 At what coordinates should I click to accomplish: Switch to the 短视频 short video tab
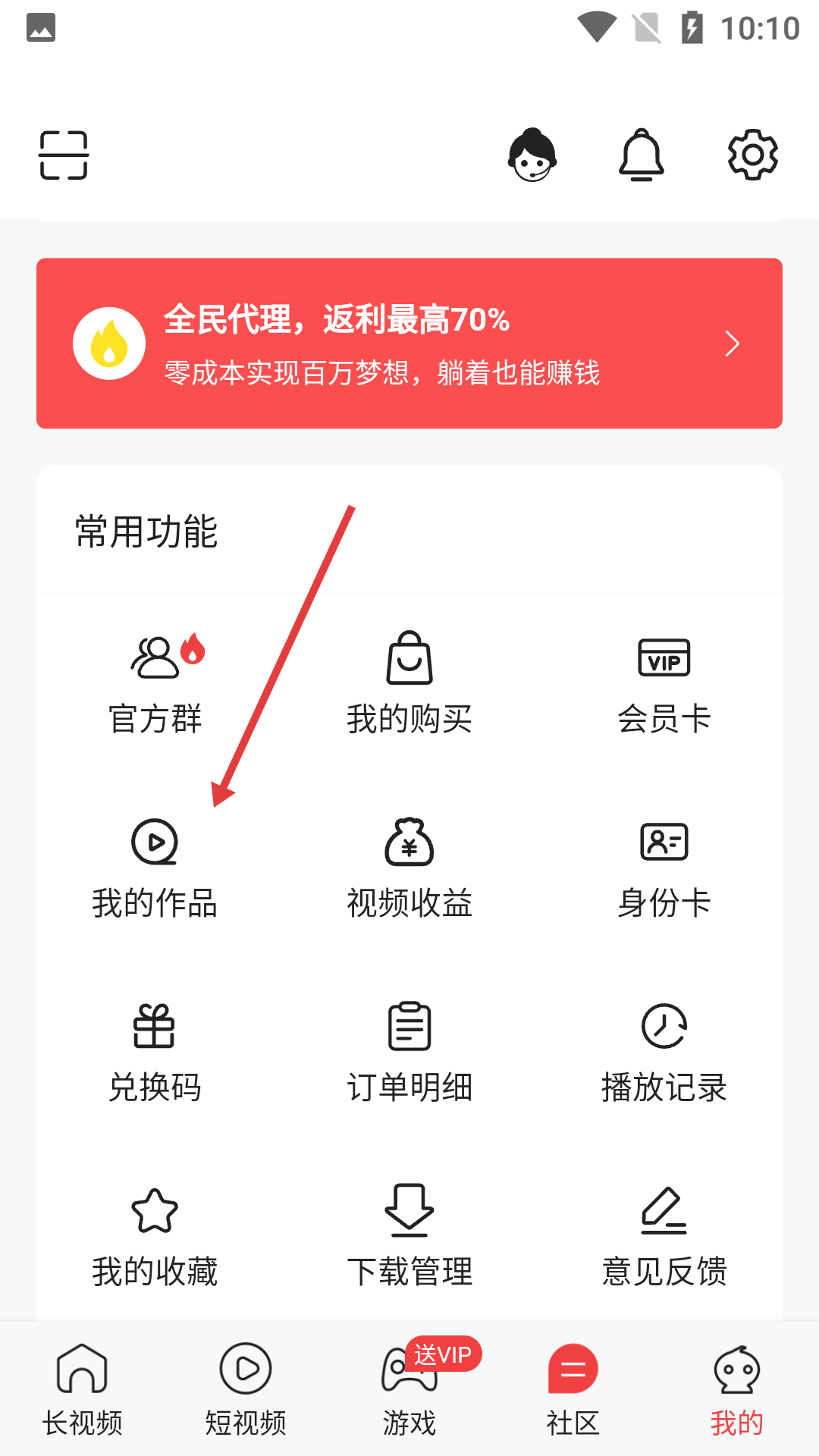pos(244,1395)
